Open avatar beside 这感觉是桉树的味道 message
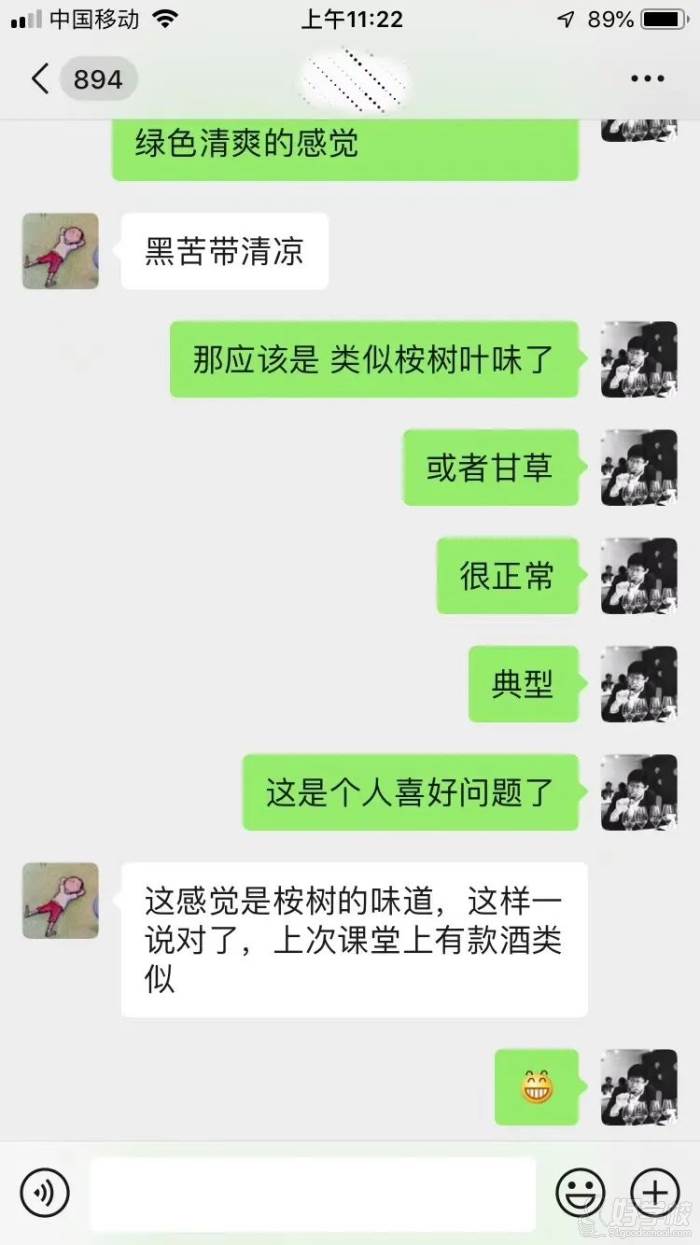This screenshot has width=700, height=1245. point(61,901)
